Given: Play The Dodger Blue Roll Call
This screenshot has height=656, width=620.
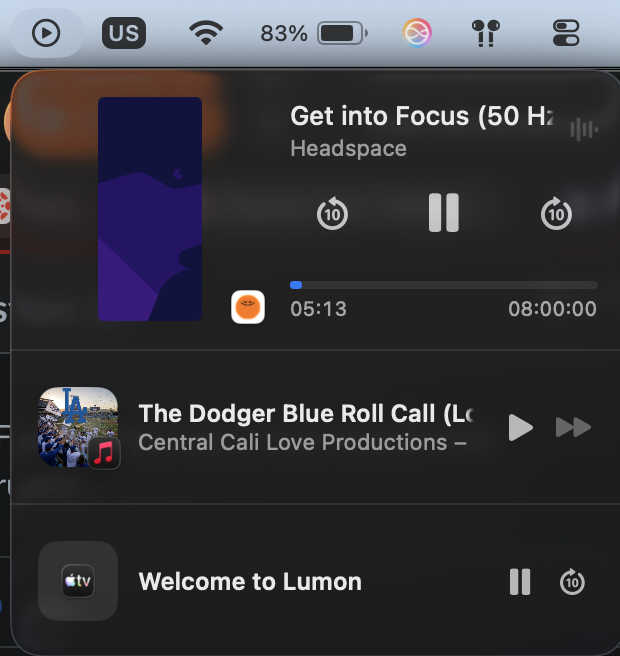Looking at the screenshot, I should click(520, 428).
